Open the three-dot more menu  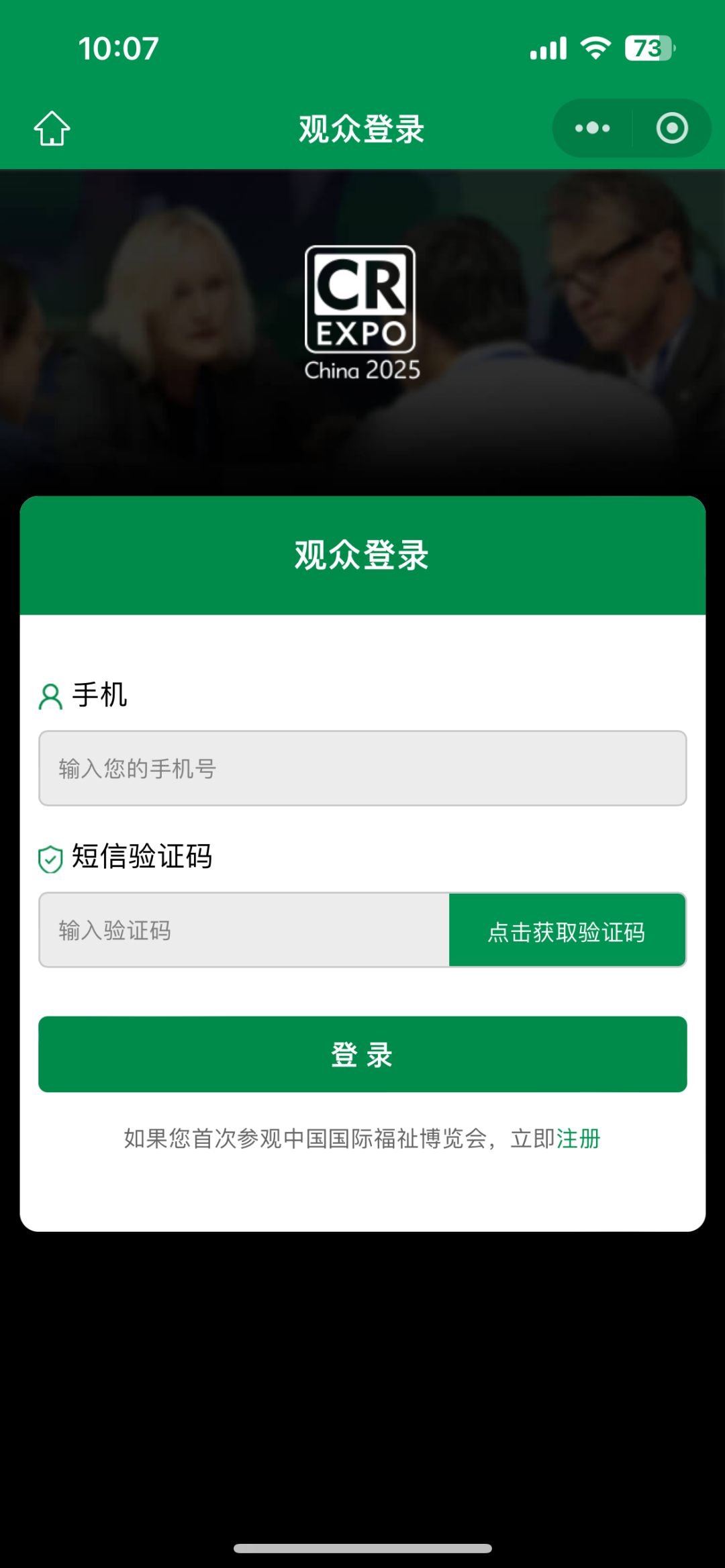592,128
